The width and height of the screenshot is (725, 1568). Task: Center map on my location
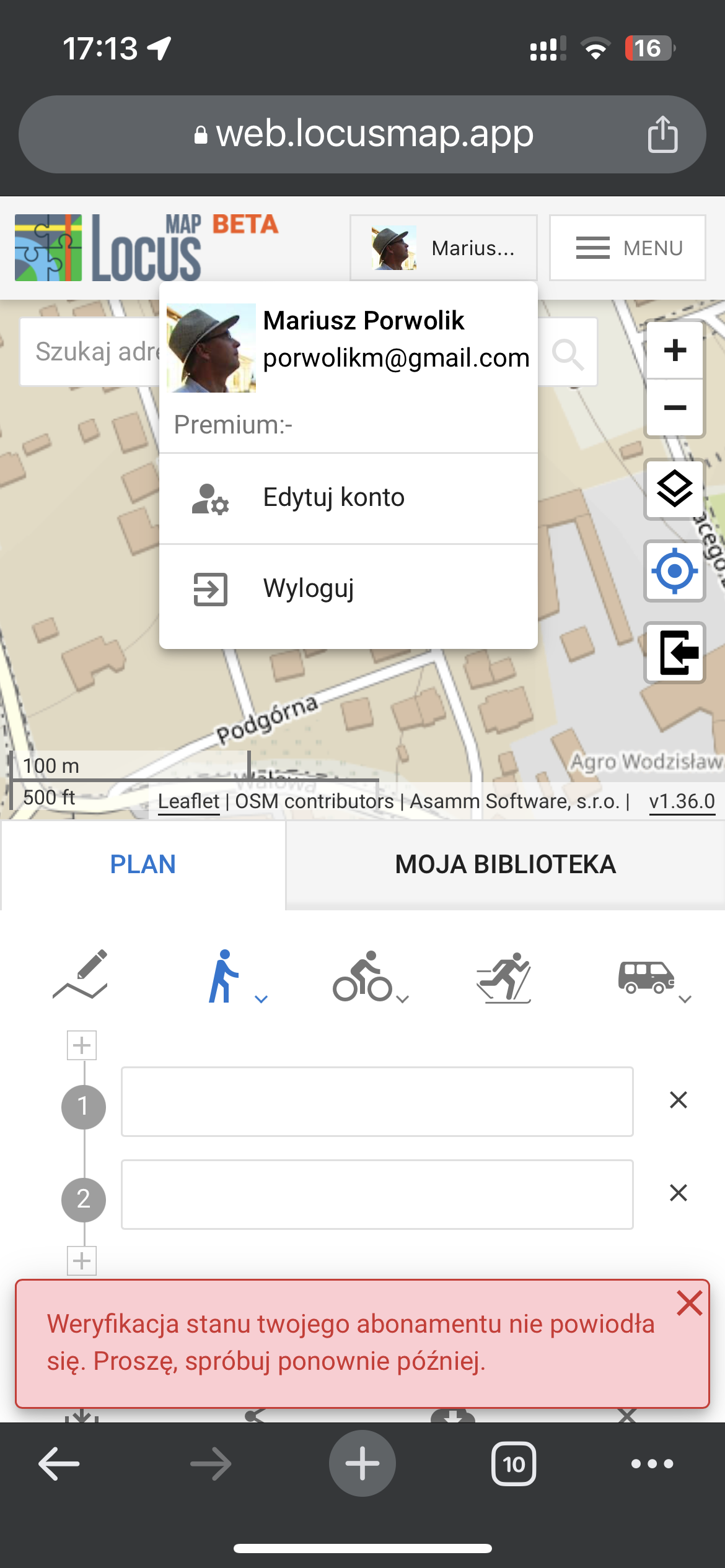(x=674, y=570)
